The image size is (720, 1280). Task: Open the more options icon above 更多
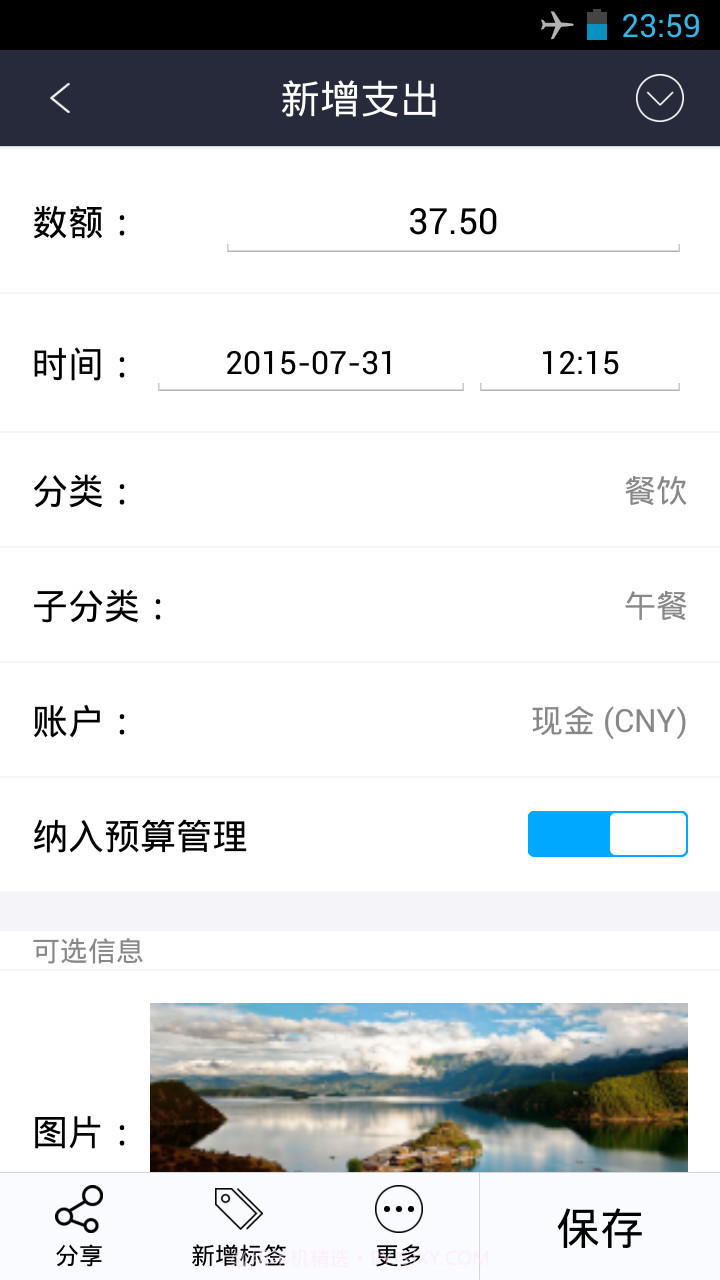tap(398, 1207)
